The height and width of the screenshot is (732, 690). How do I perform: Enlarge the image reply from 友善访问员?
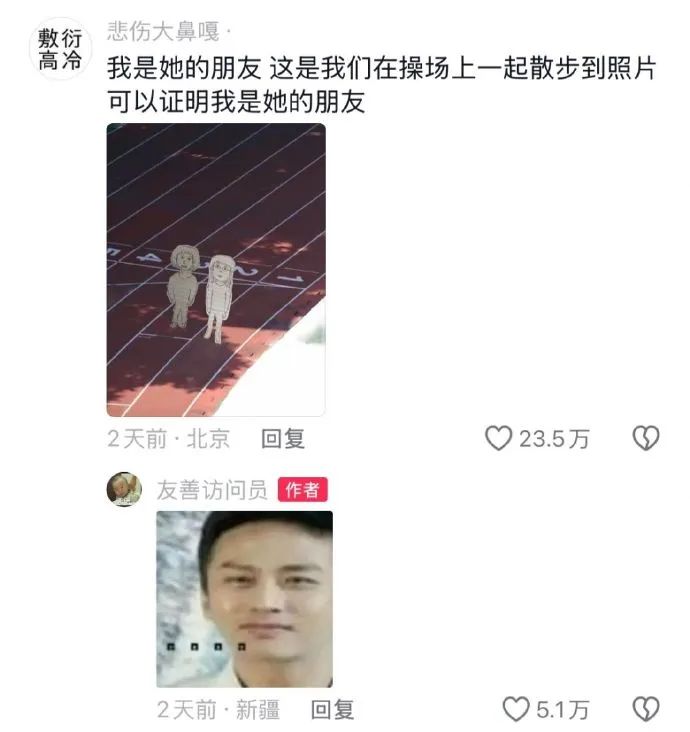point(245,598)
